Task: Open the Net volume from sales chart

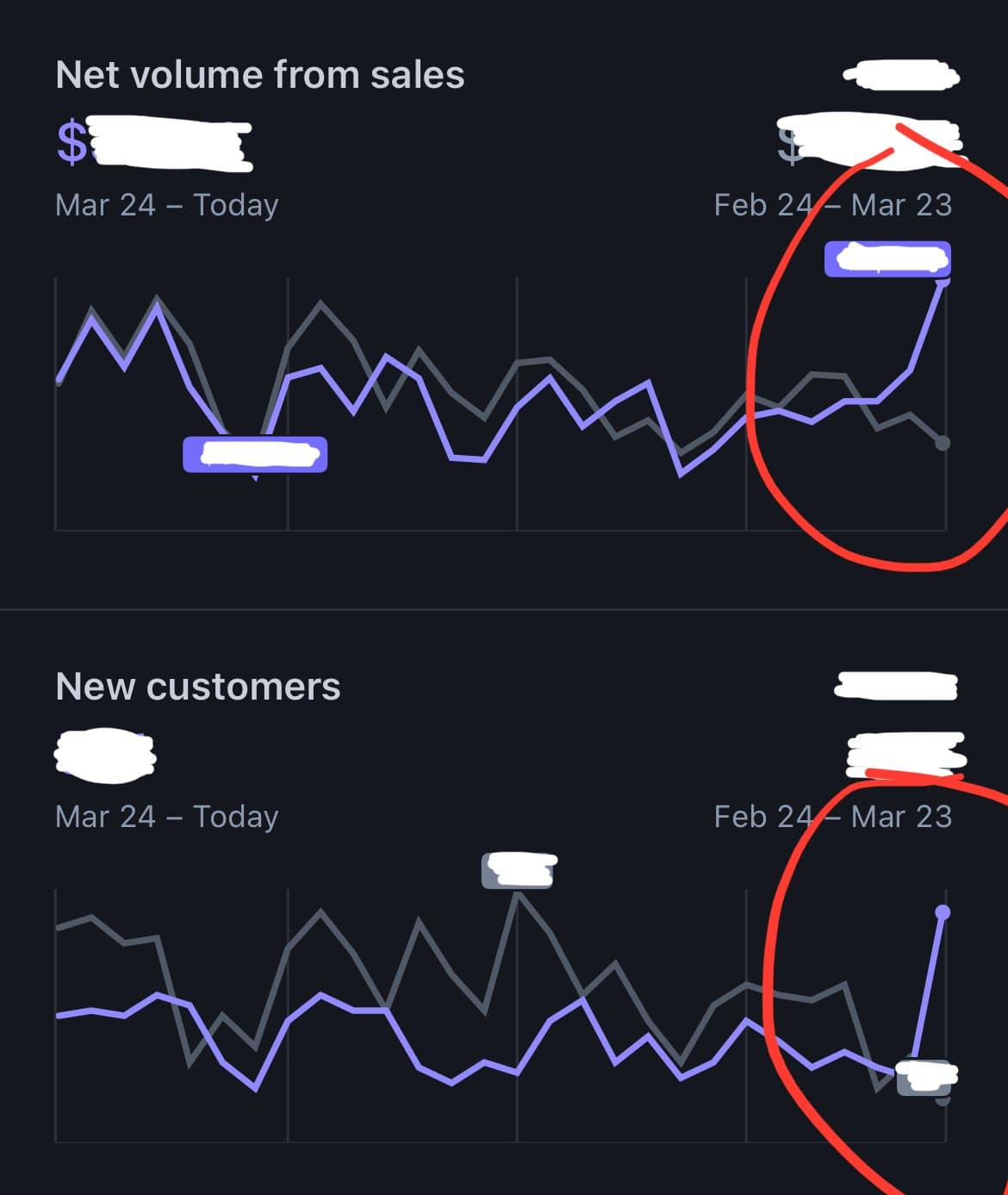Action: (x=259, y=76)
